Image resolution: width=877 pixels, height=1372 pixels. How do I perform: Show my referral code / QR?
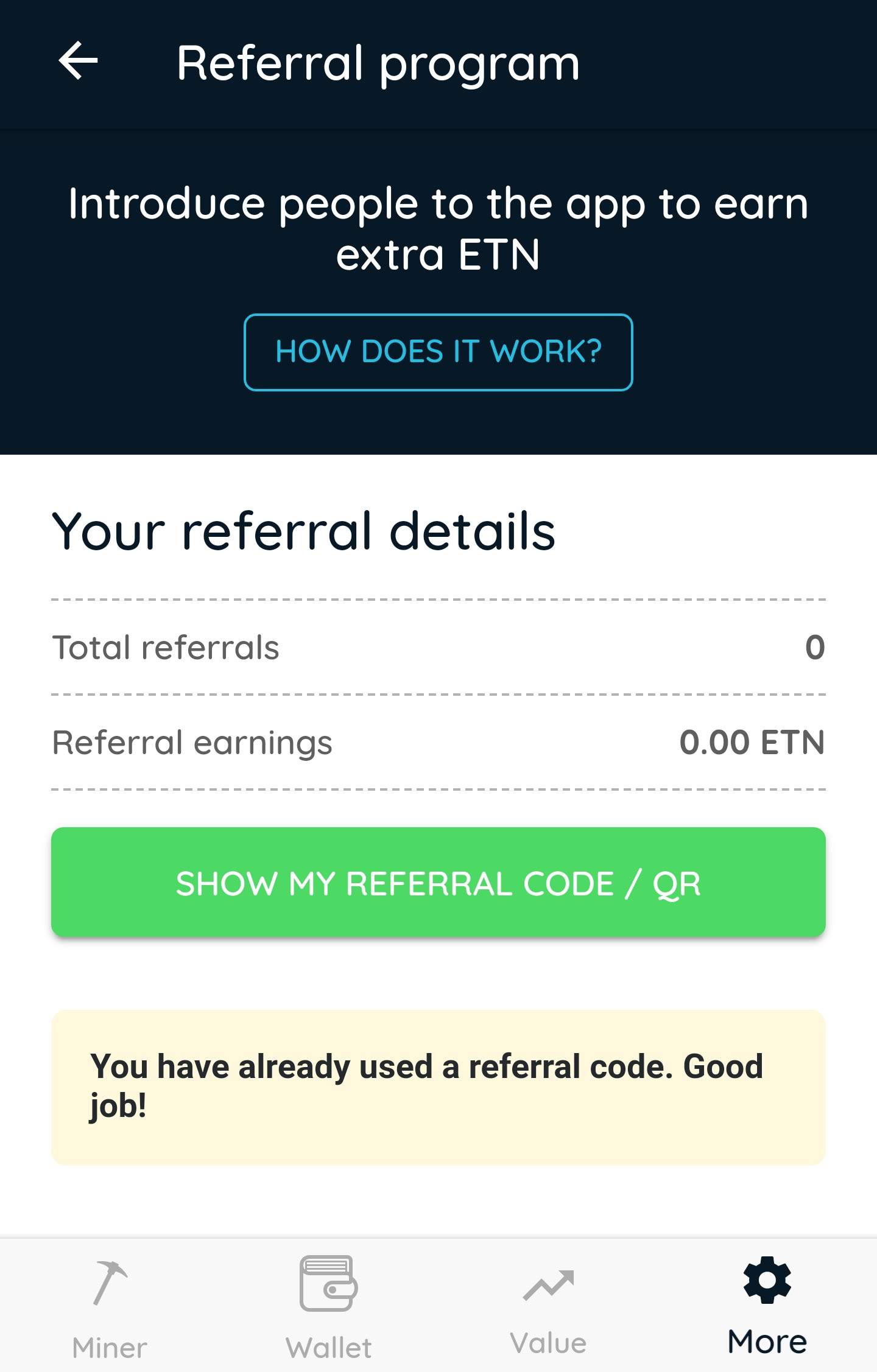pos(438,882)
